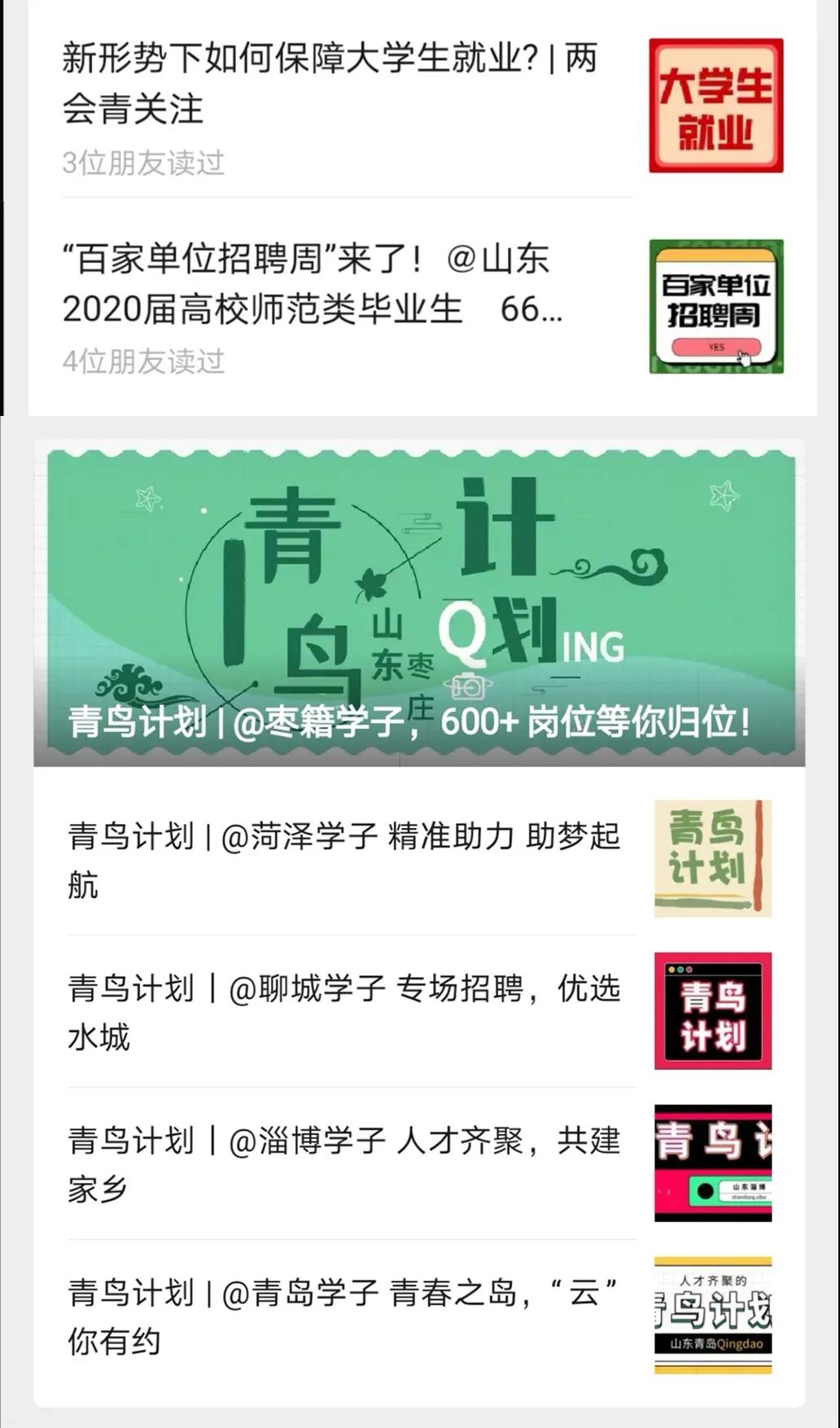Open 青鸟计划 @青岛学子 青春之岛 article
Image resolution: width=840 pixels, height=1428 pixels.
coord(343,1316)
